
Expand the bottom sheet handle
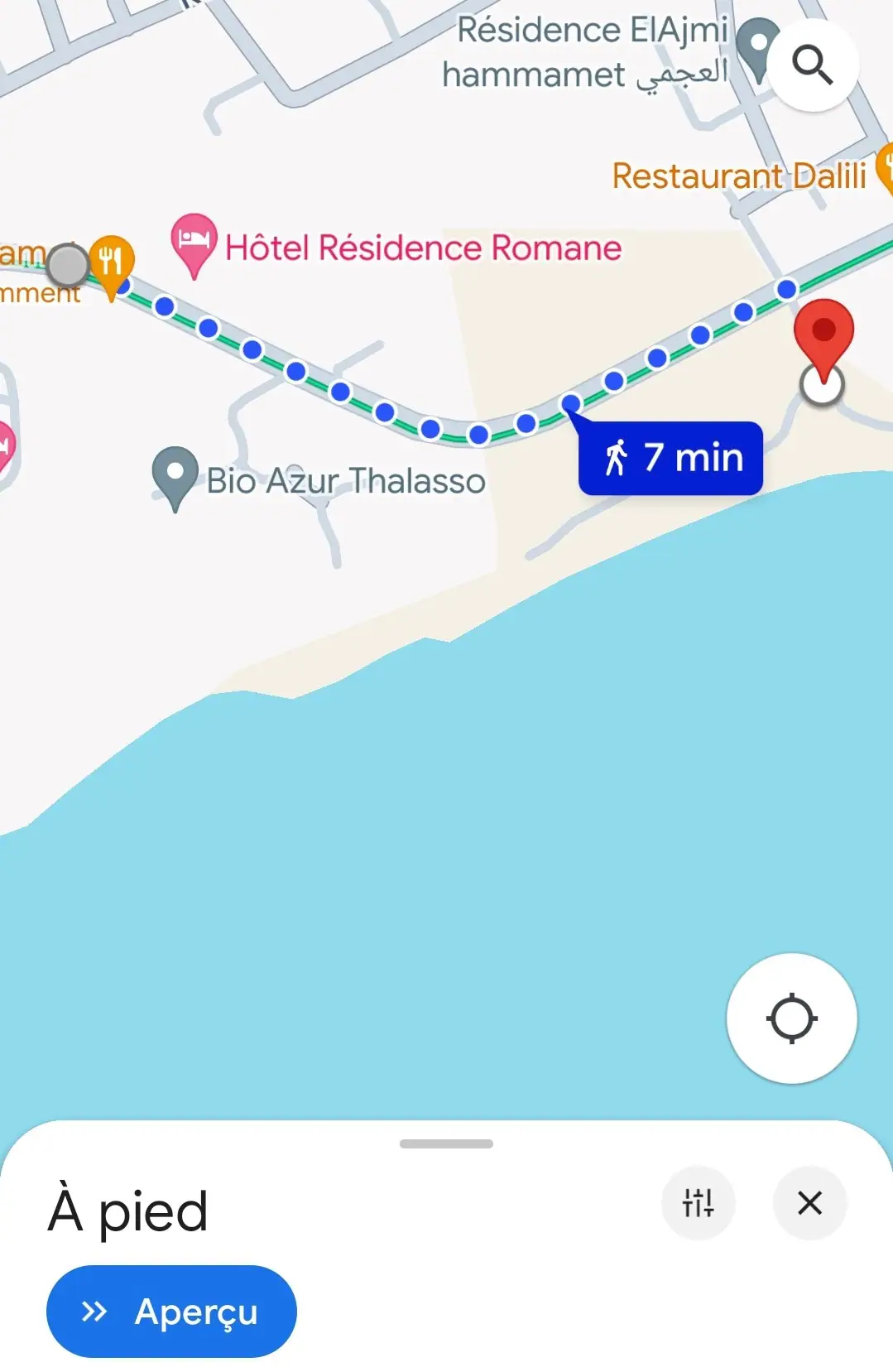(x=446, y=1143)
